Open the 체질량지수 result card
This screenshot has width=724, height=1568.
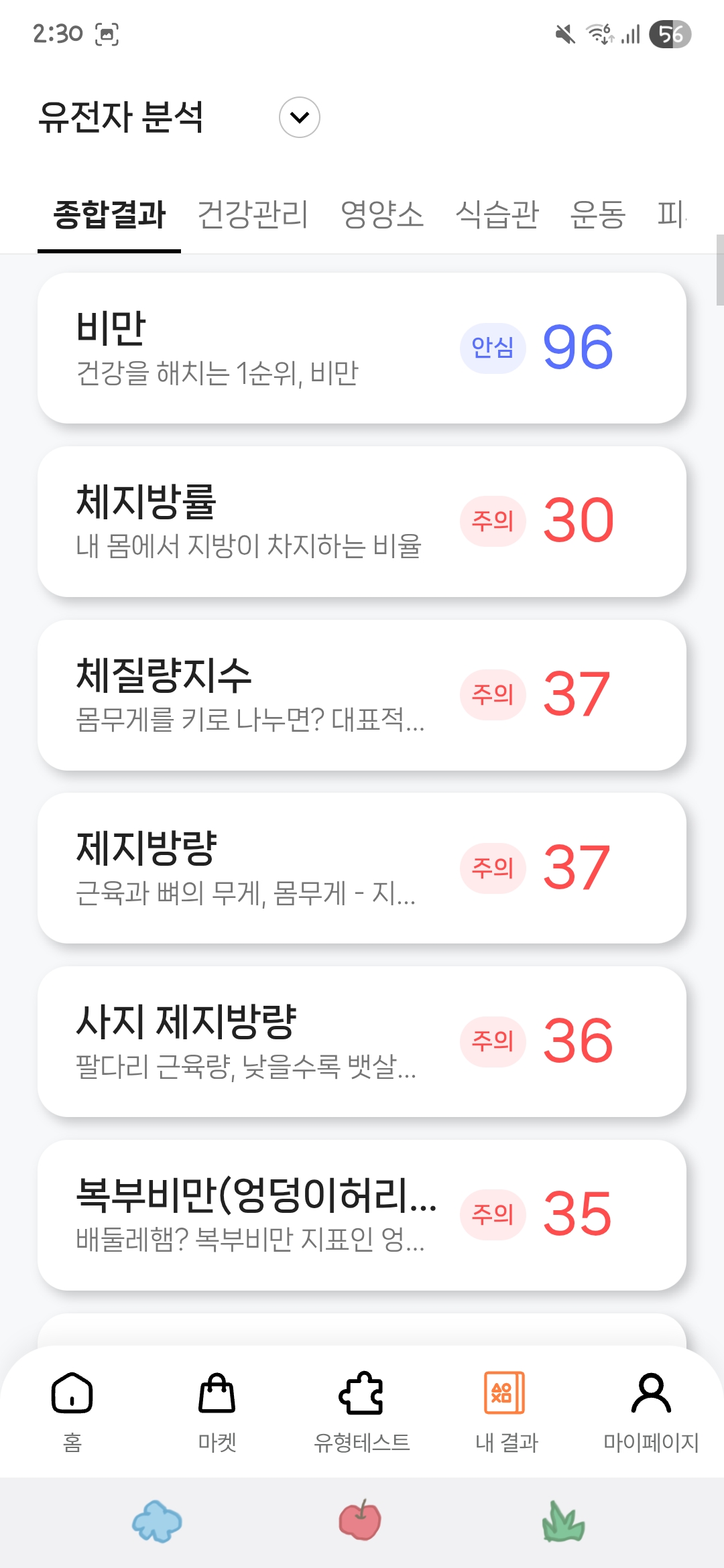click(x=362, y=695)
